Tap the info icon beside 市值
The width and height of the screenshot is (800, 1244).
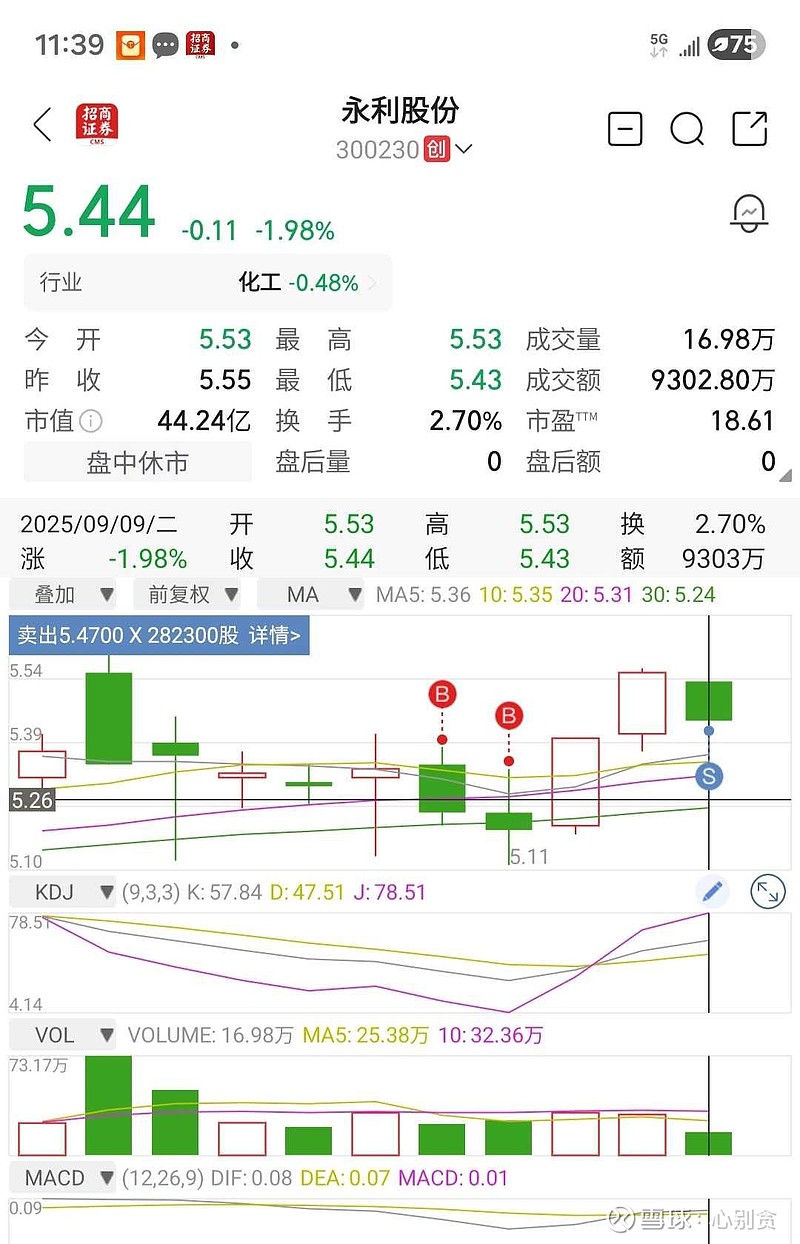pos(91,422)
